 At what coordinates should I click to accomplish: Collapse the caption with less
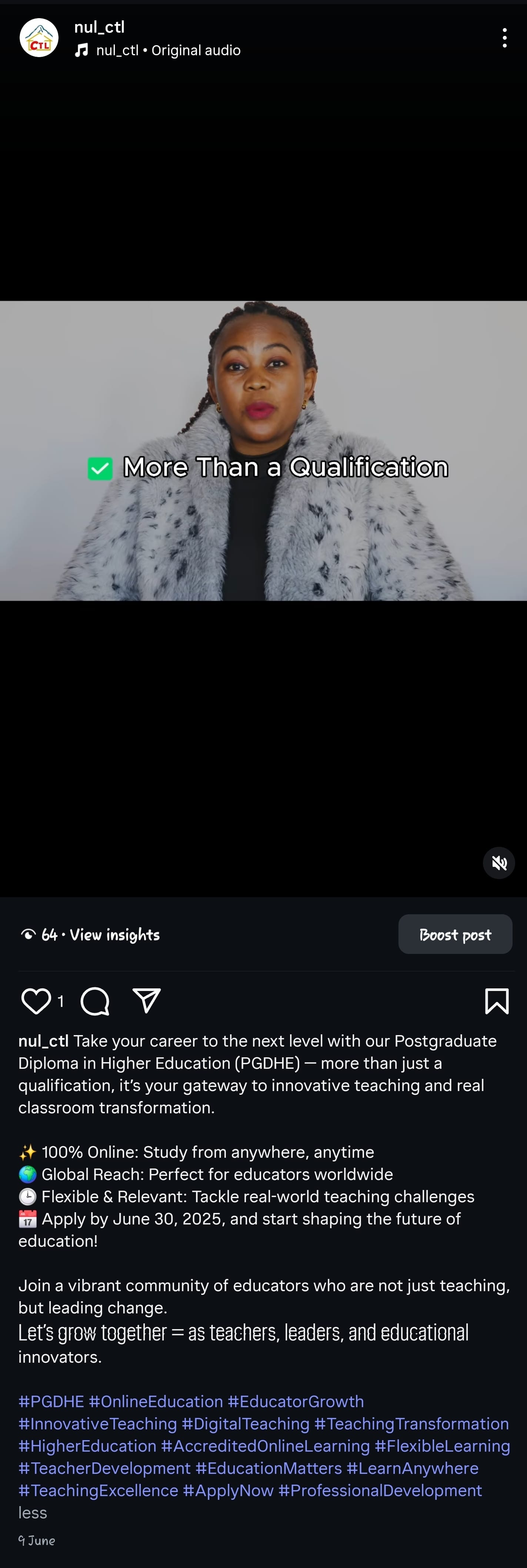point(33,1513)
